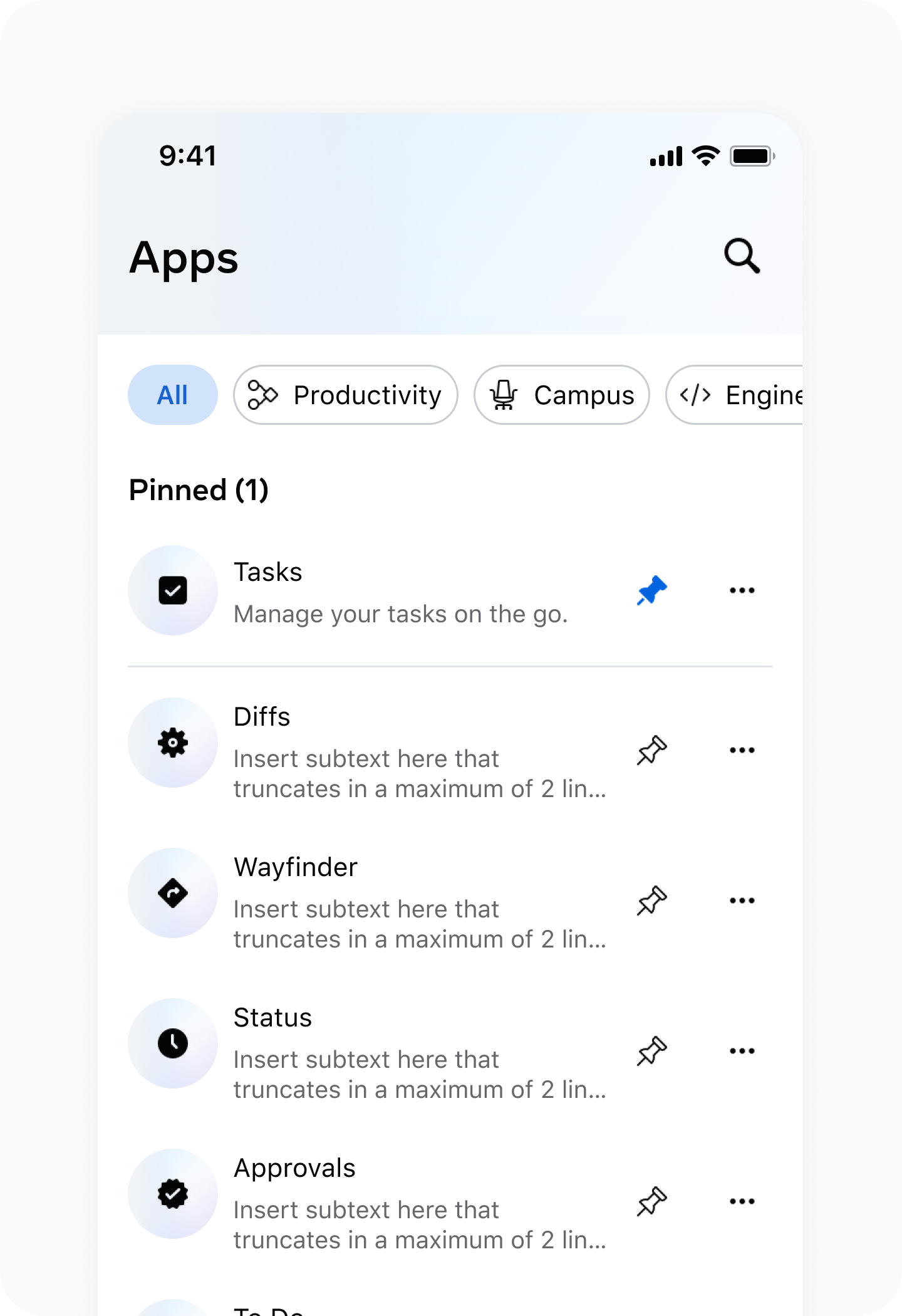
Task: Open the Status clock app icon
Action: [172, 1043]
